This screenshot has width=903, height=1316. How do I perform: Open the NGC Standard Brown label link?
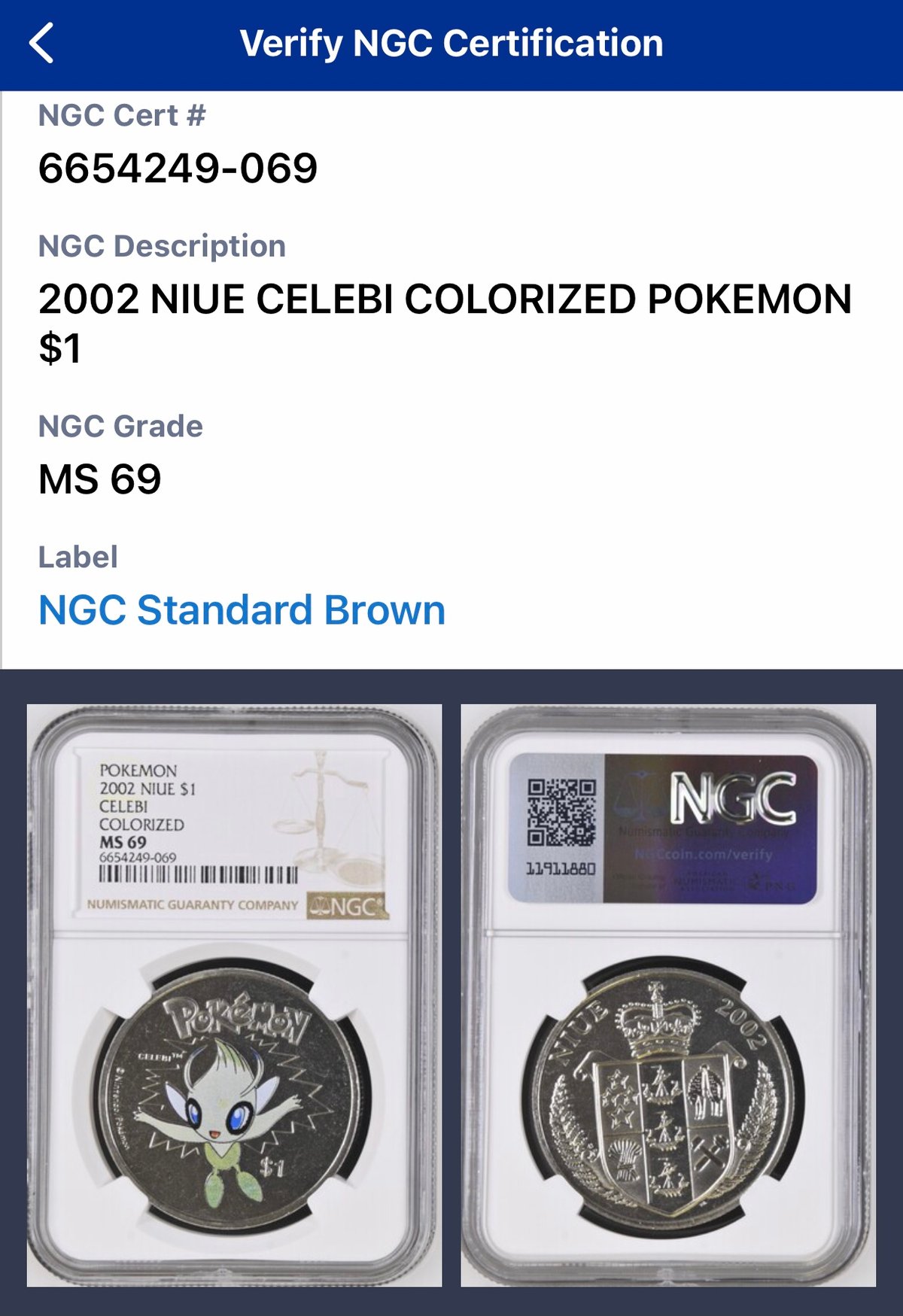[242, 609]
